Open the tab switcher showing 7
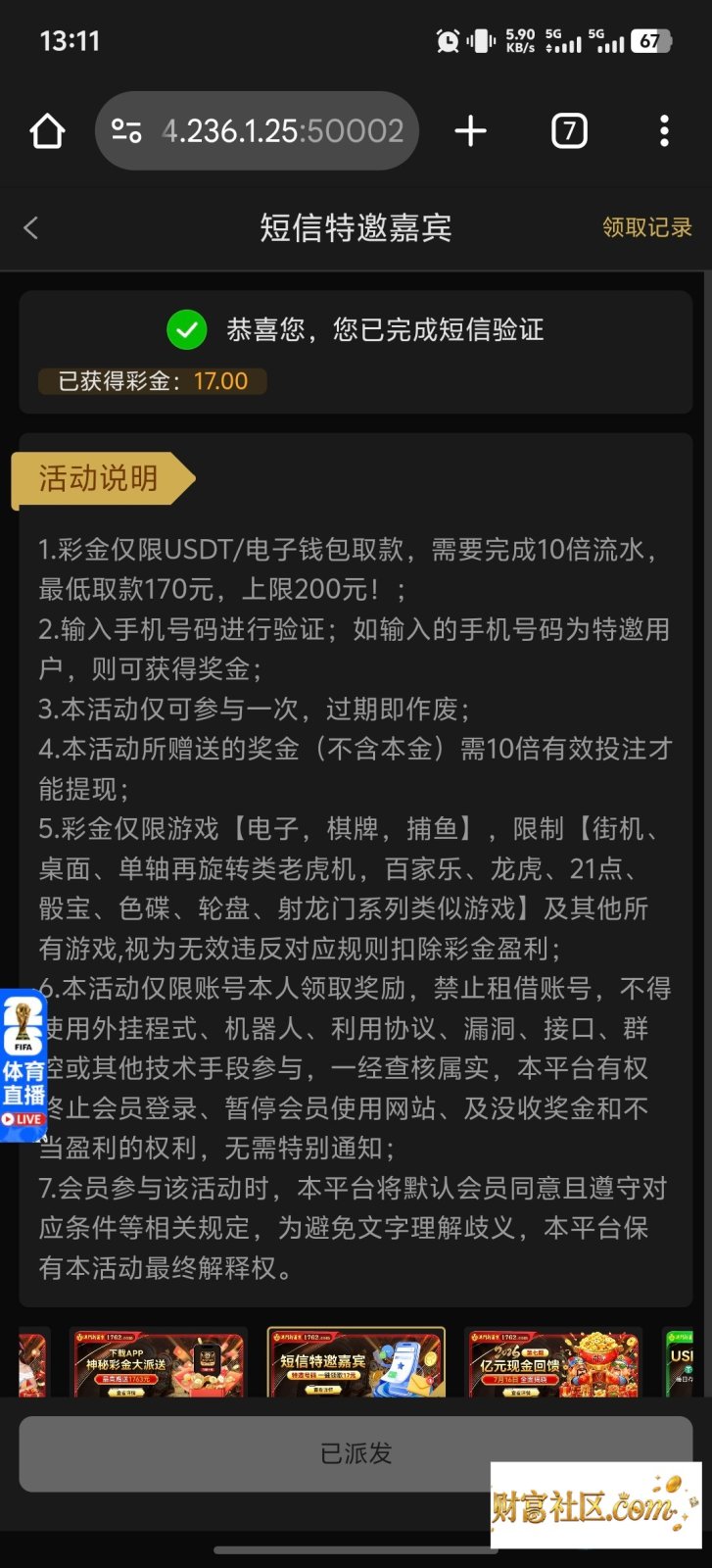 click(569, 130)
